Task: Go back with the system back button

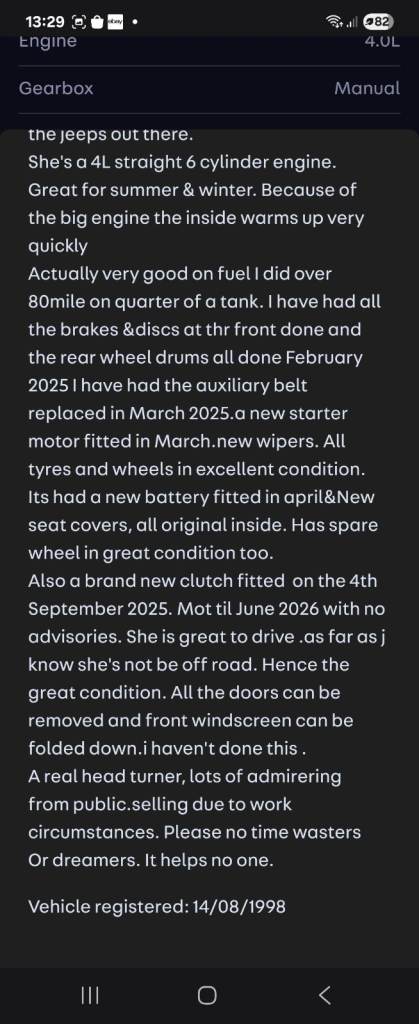Action: click(324, 995)
